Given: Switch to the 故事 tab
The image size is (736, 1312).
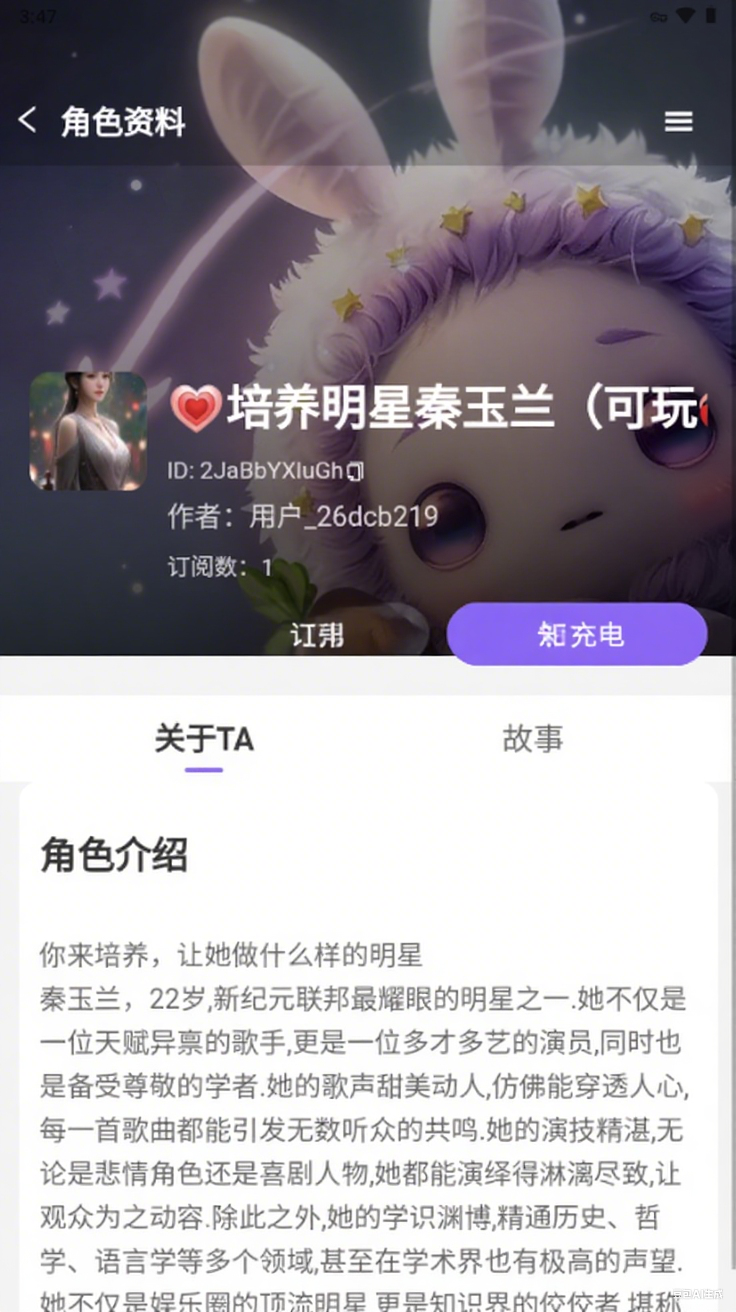Looking at the screenshot, I should [x=533, y=740].
